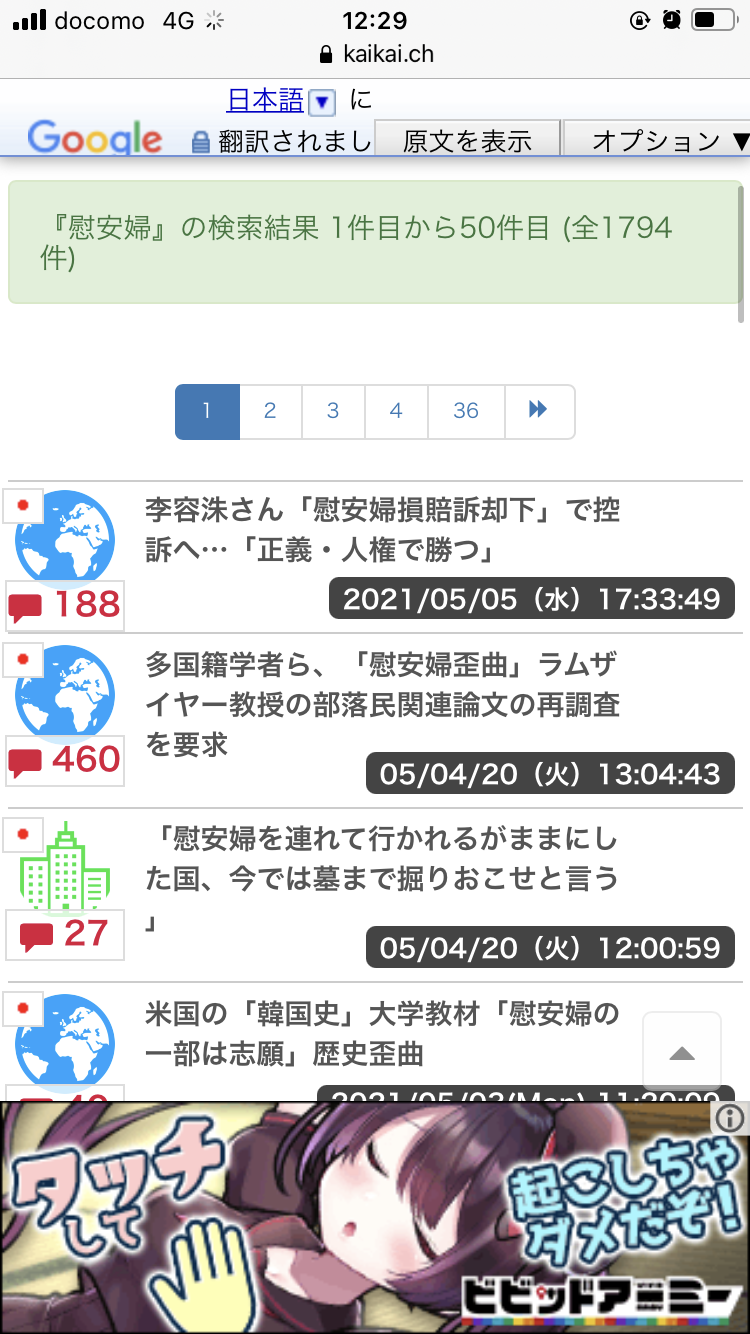This screenshot has height=1334, width=750.
Task: Skip to the last results page arrow
Action: [x=539, y=411]
